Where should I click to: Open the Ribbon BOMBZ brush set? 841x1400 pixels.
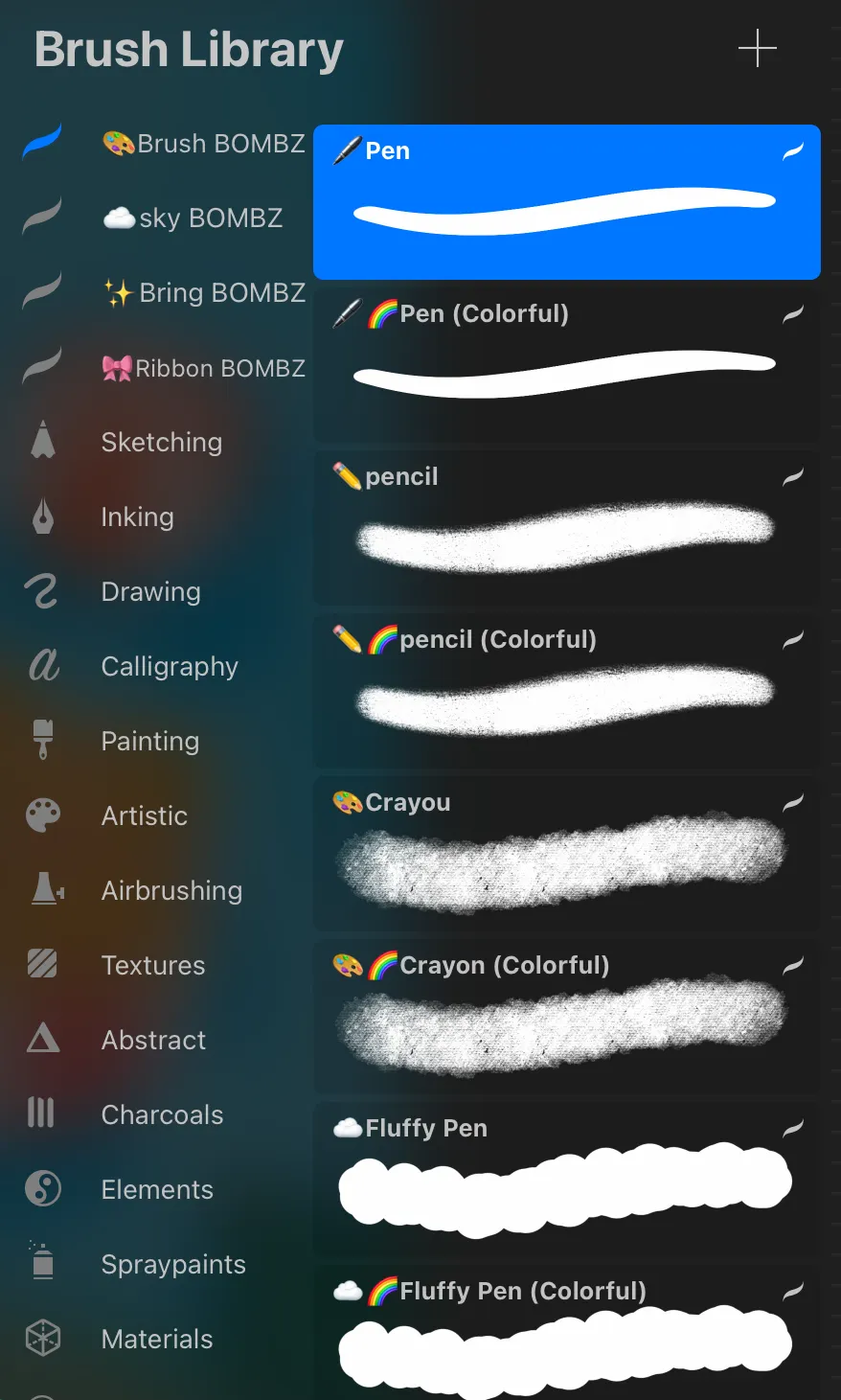coord(203,368)
